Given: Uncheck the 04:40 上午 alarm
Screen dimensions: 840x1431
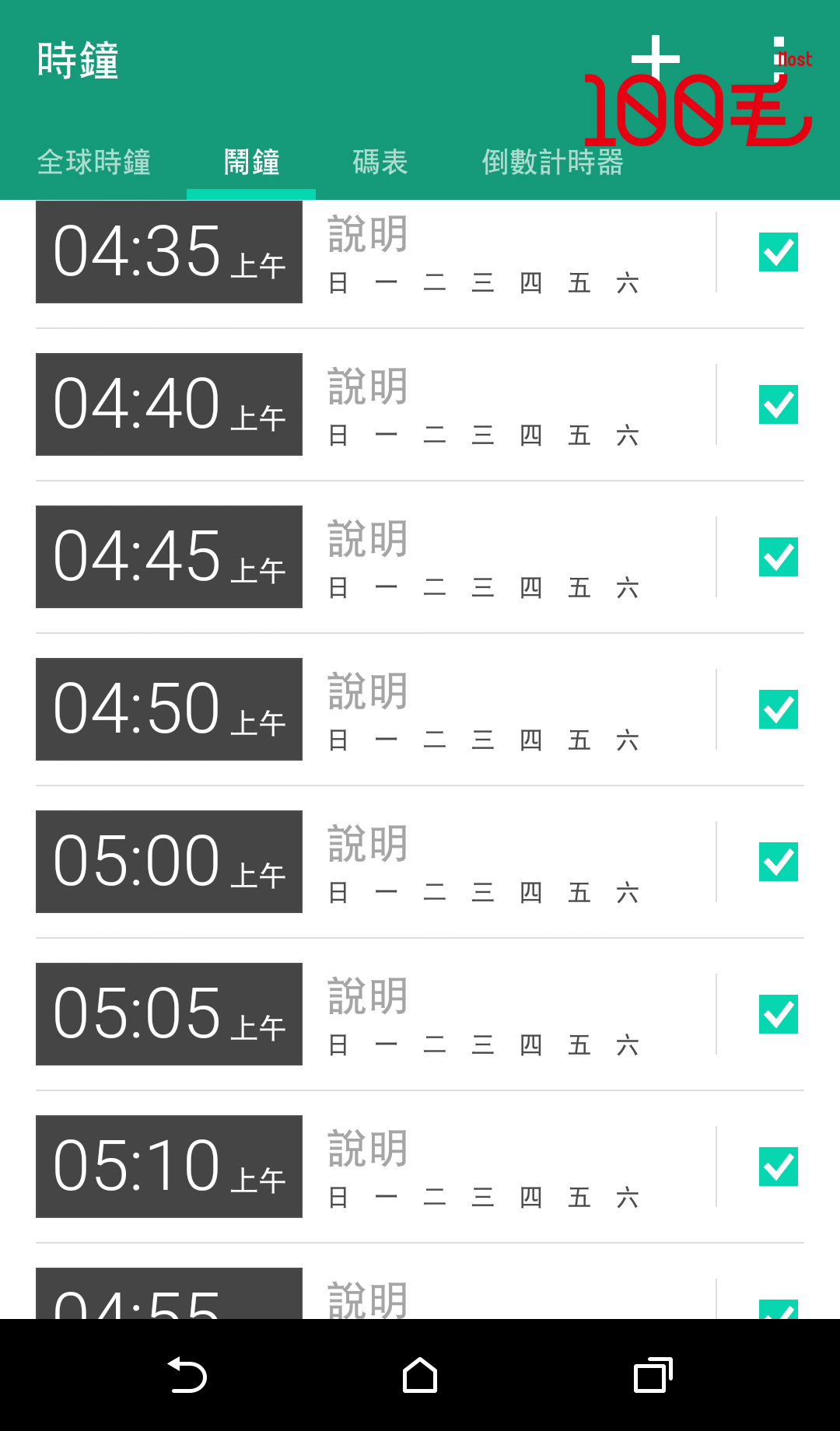Looking at the screenshot, I should click(x=778, y=404).
